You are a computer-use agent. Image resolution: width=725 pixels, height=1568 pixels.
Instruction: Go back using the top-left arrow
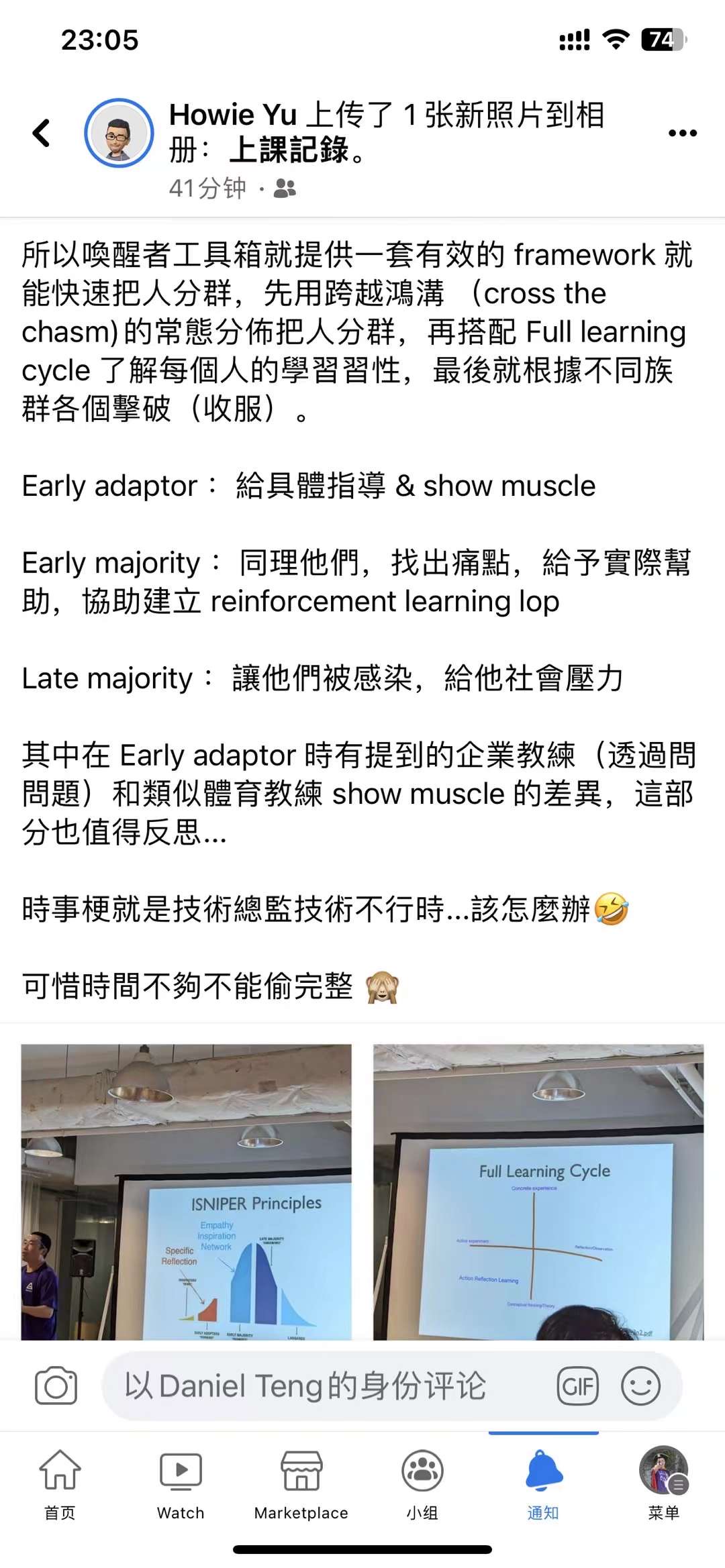(x=42, y=133)
